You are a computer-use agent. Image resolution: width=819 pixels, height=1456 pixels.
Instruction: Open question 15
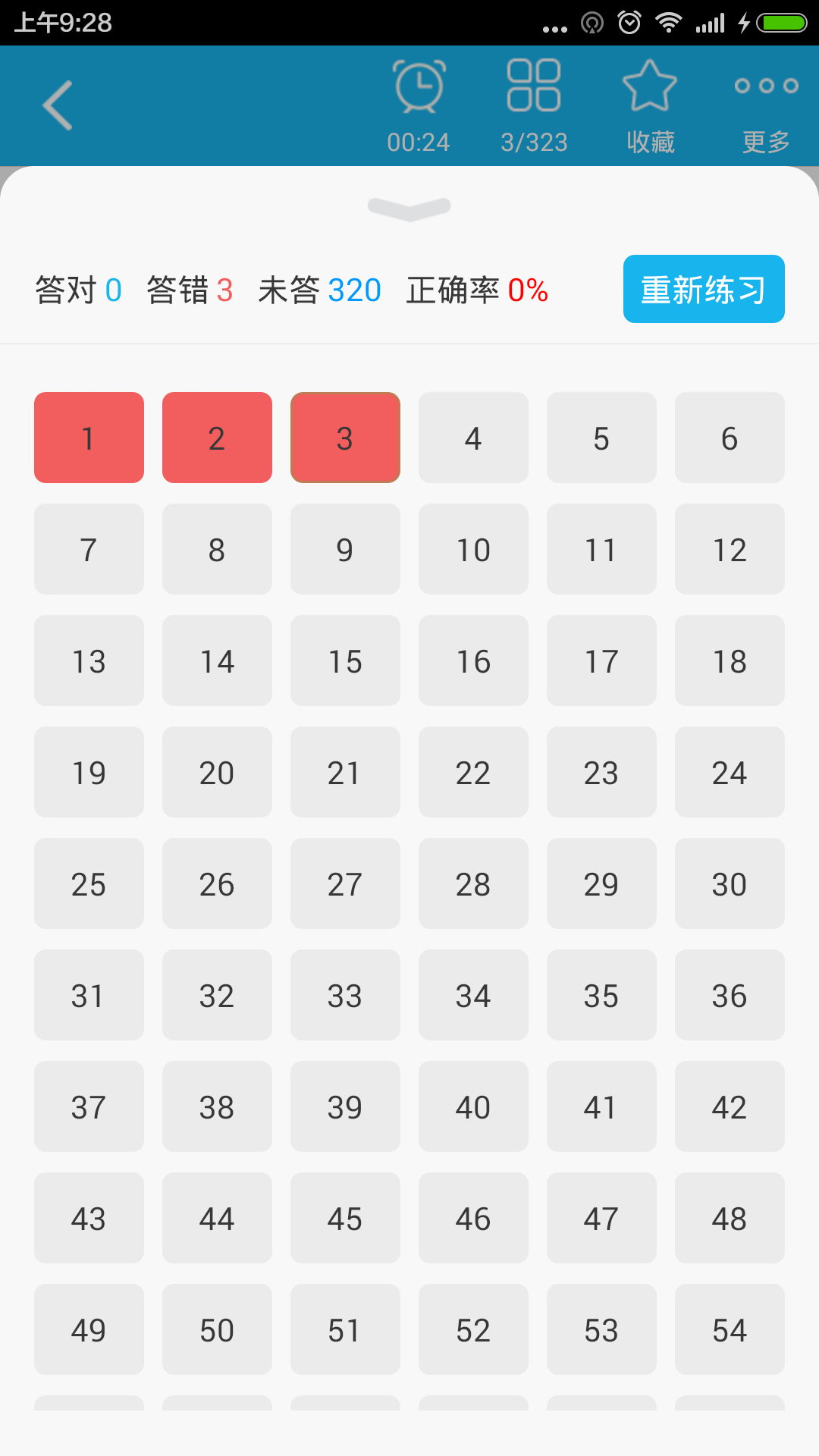pos(345,661)
